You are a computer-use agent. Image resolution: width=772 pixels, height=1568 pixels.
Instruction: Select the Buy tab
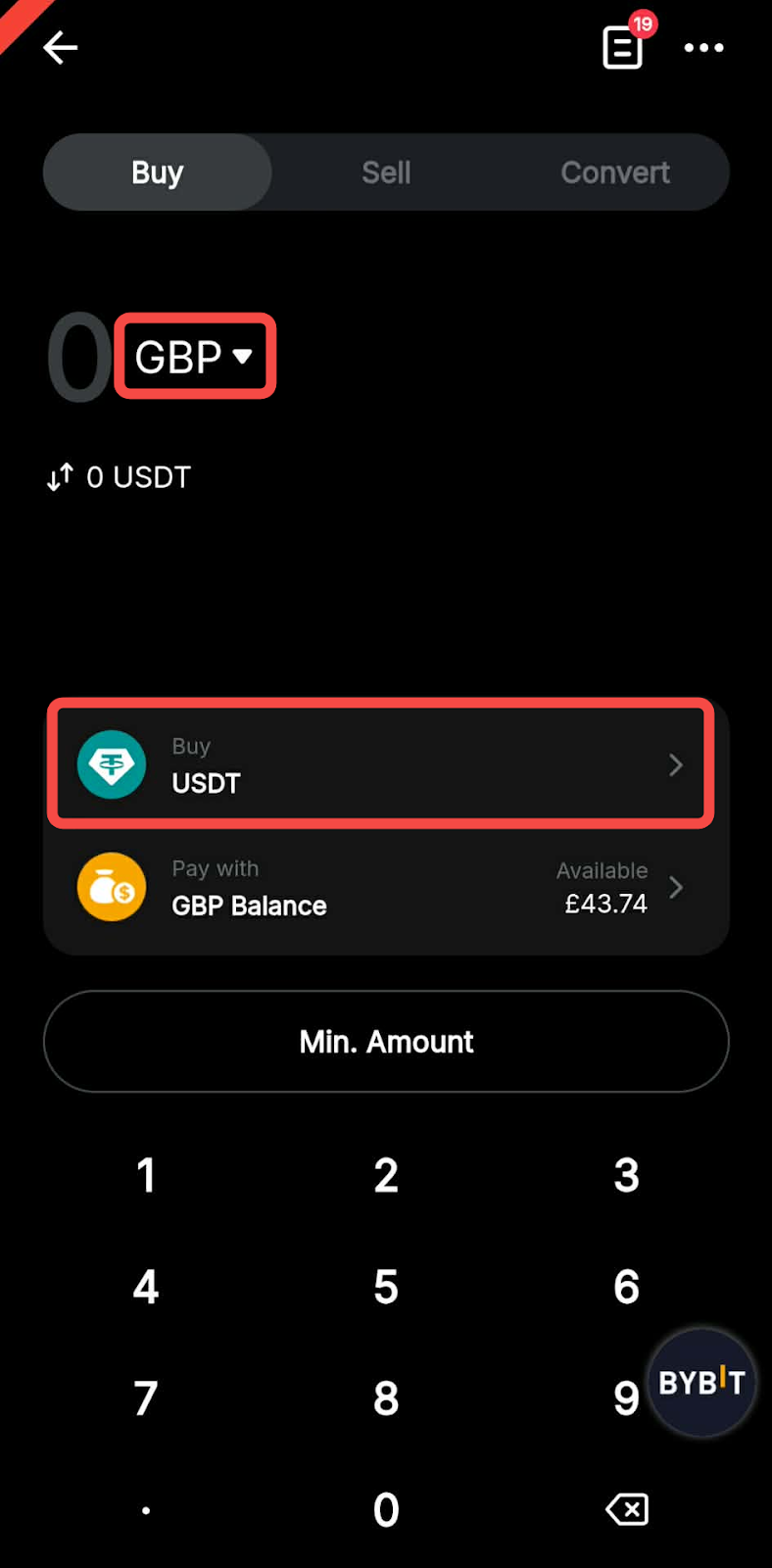158,172
